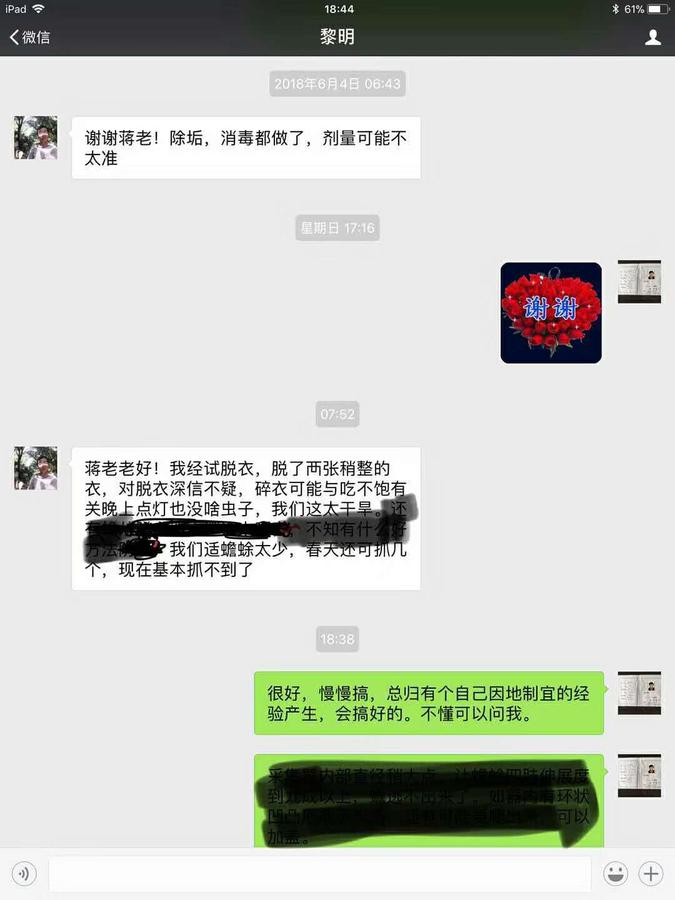Open the 谢谢 roses heart sticker
The height and width of the screenshot is (900, 675).
click(551, 312)
